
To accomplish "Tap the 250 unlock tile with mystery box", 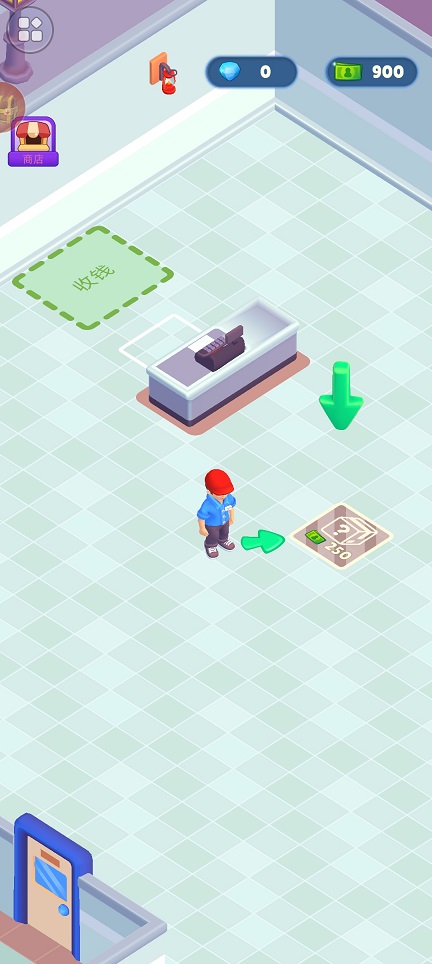I will [341, 536].
